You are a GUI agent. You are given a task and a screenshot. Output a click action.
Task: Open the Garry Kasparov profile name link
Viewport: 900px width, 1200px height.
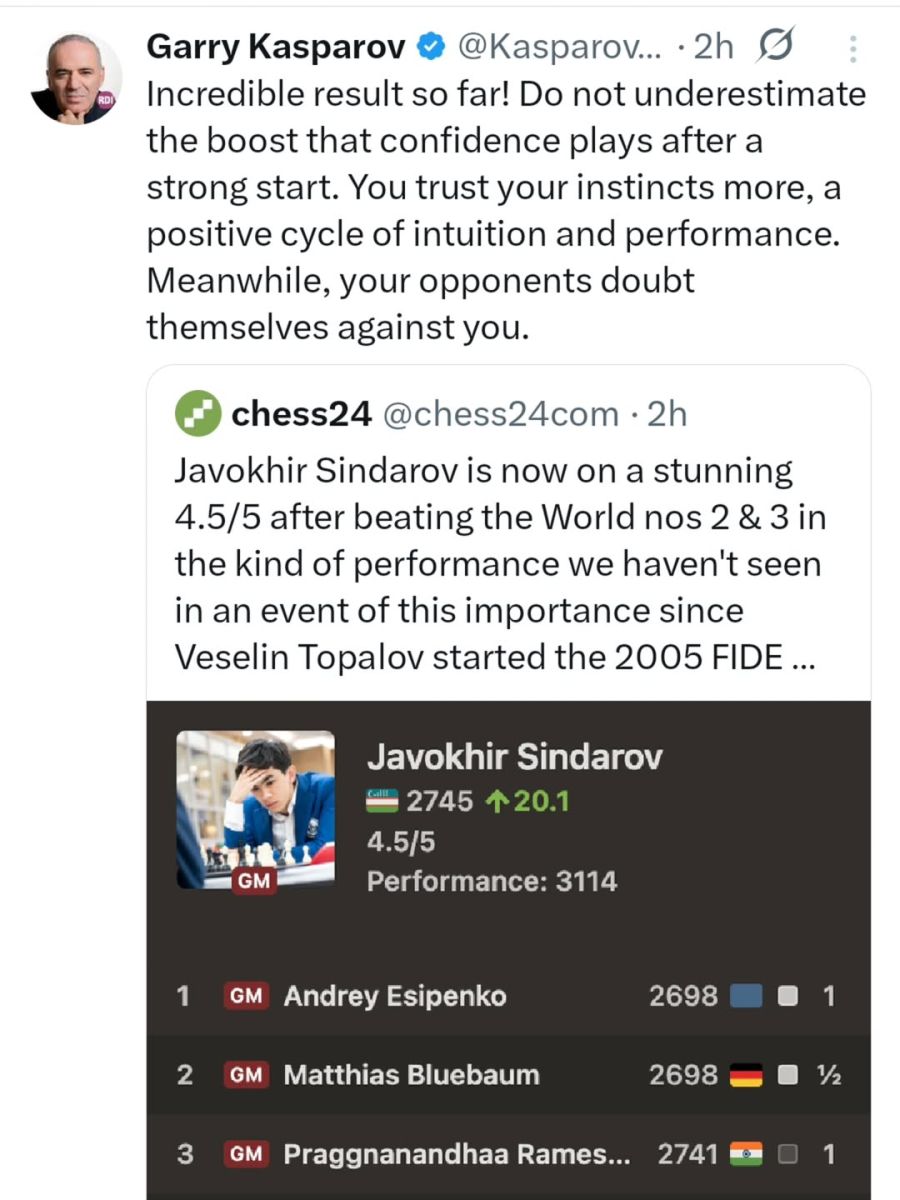277,46
